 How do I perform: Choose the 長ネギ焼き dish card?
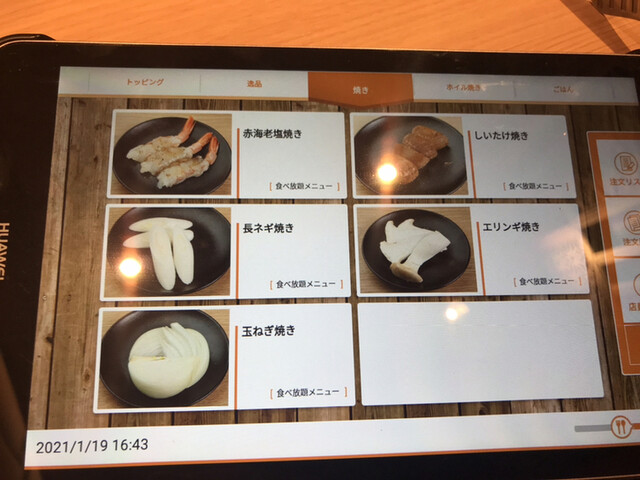(x=227, y=251)
